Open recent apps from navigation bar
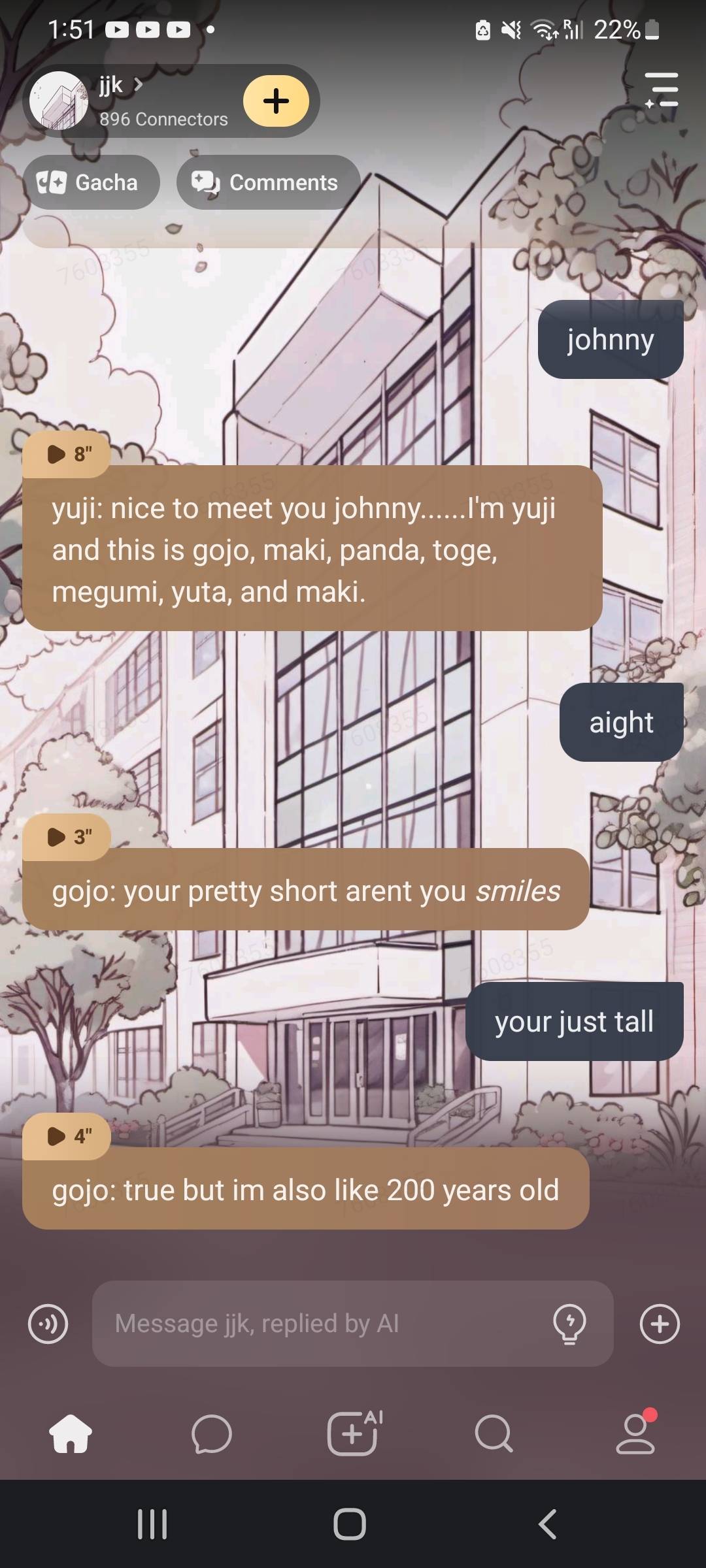706x1568 pixels. tap(152, 1524)
